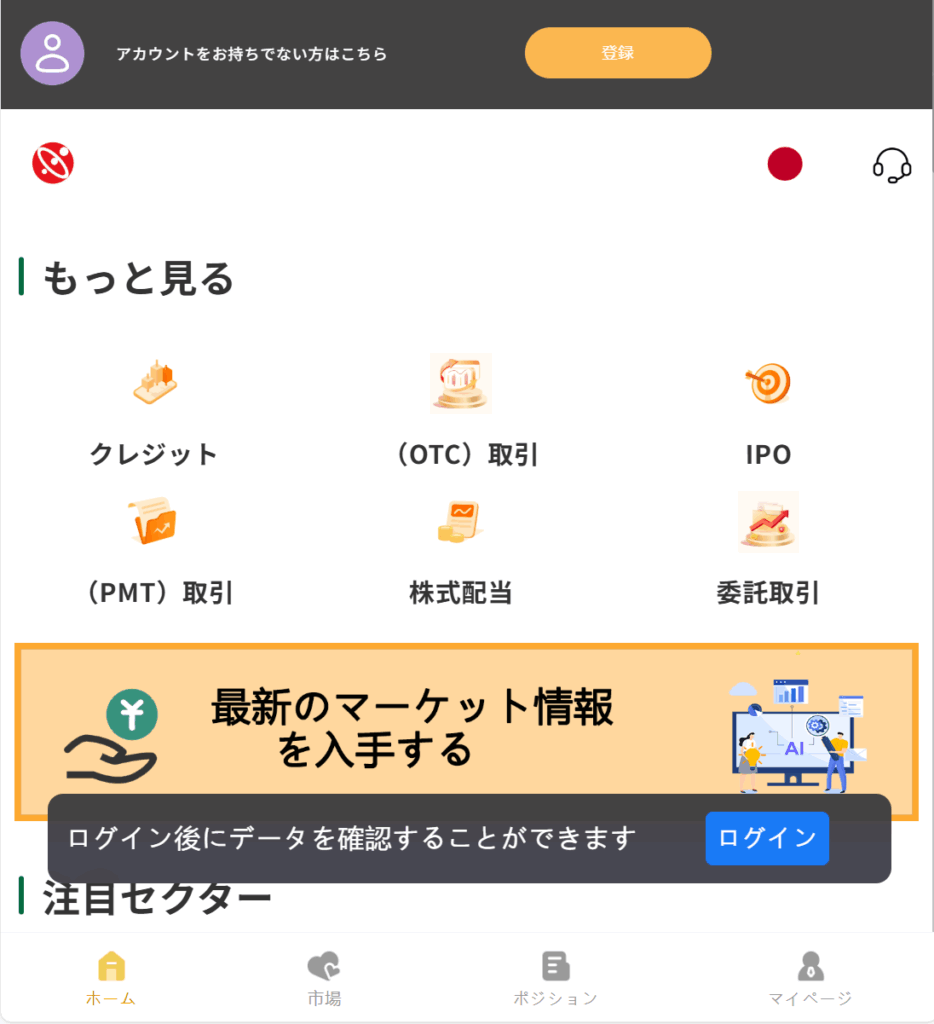The height and width of the screenshot is (1024, 934).
Task: Contact support via the headset icon
Action: click(891, 165)
